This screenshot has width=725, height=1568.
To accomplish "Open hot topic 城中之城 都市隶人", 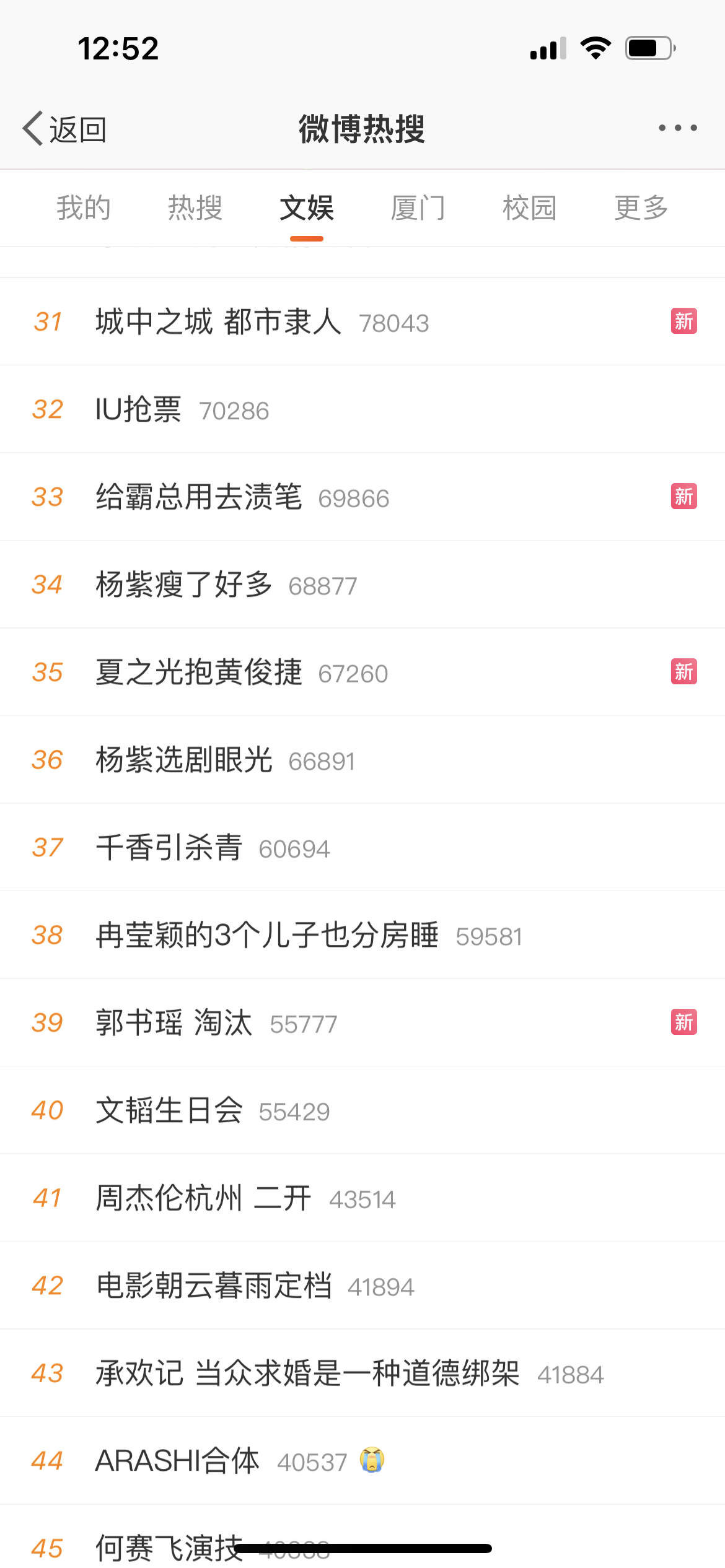I will click(218, 322).
